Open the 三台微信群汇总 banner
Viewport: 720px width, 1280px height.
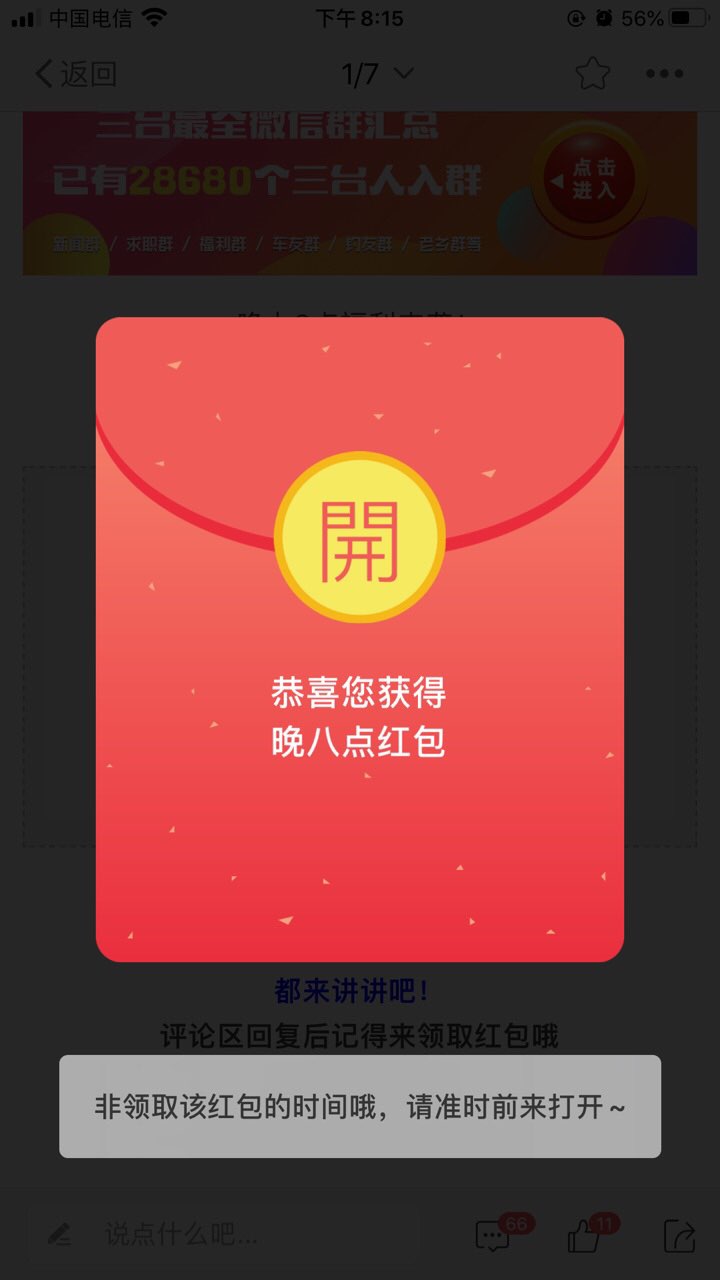tap(360, 192)
